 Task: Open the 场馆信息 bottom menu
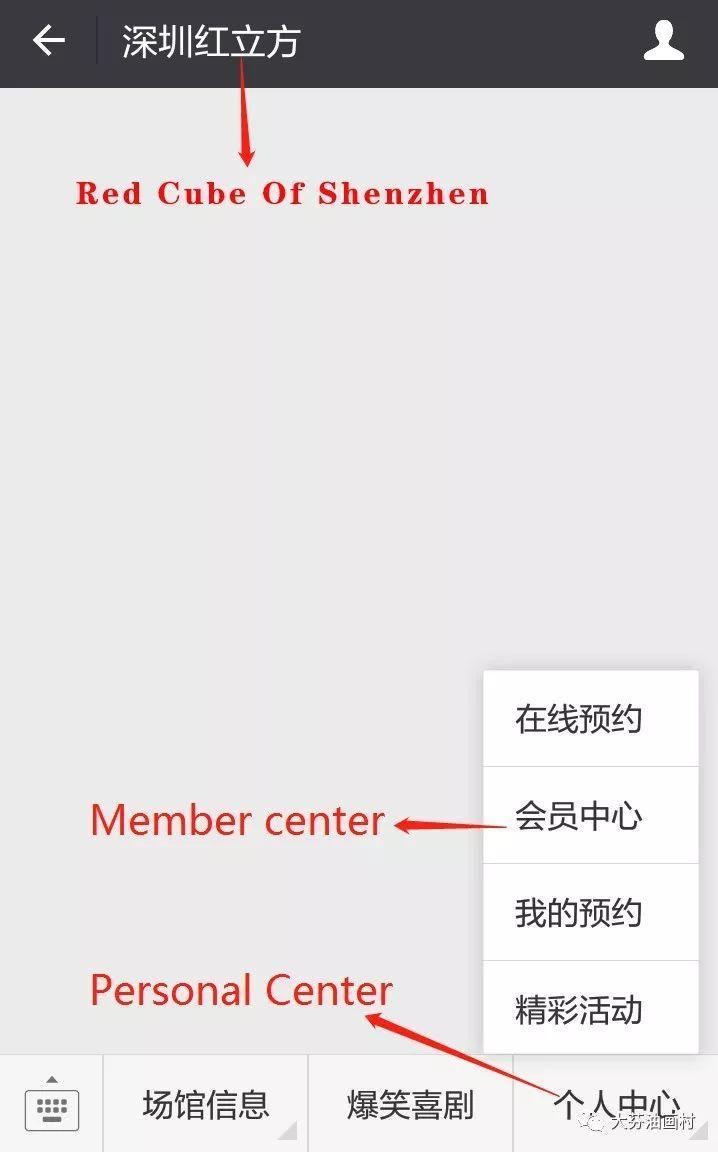tap(206, 1105)
